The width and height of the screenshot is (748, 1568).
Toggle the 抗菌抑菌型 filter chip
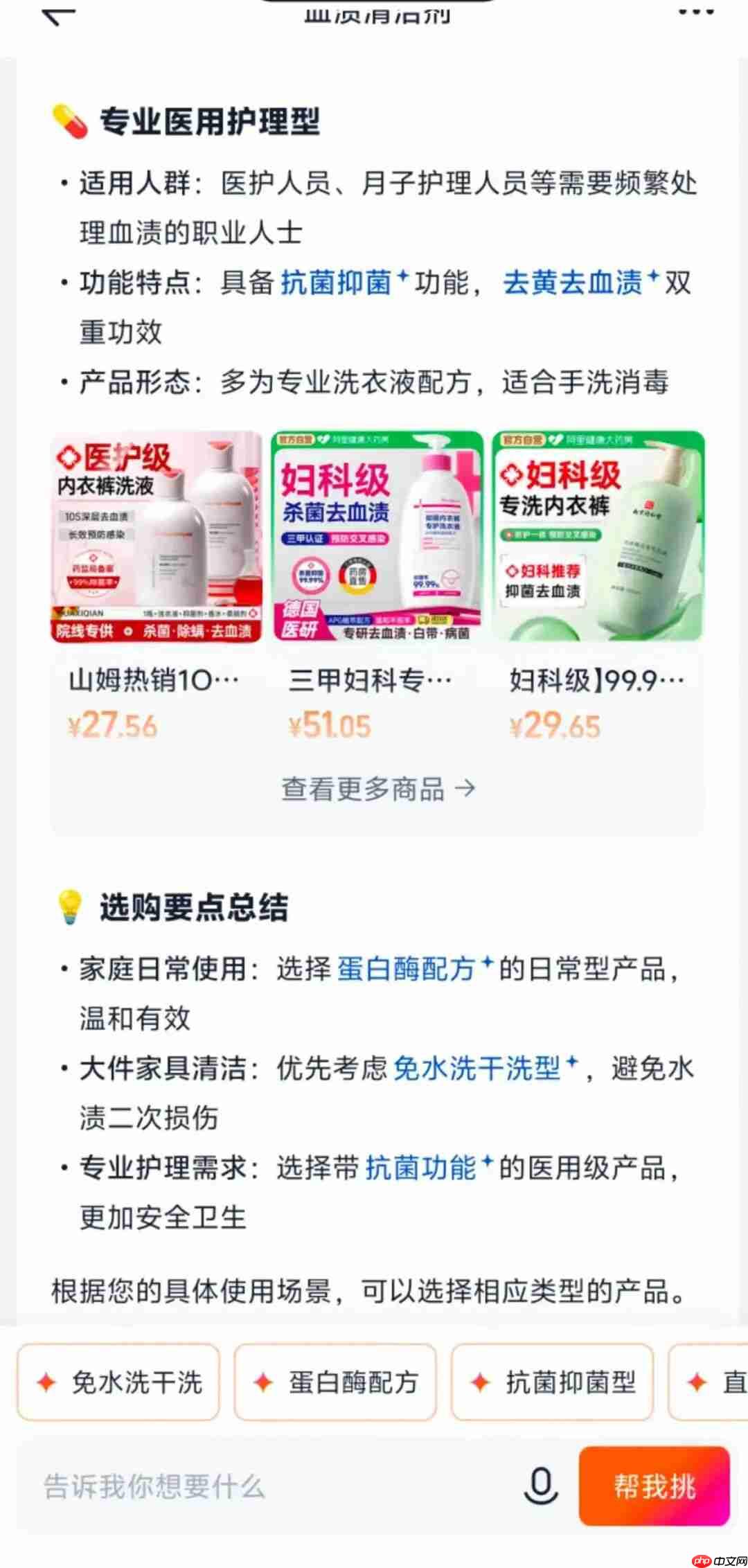[552, 1383]
